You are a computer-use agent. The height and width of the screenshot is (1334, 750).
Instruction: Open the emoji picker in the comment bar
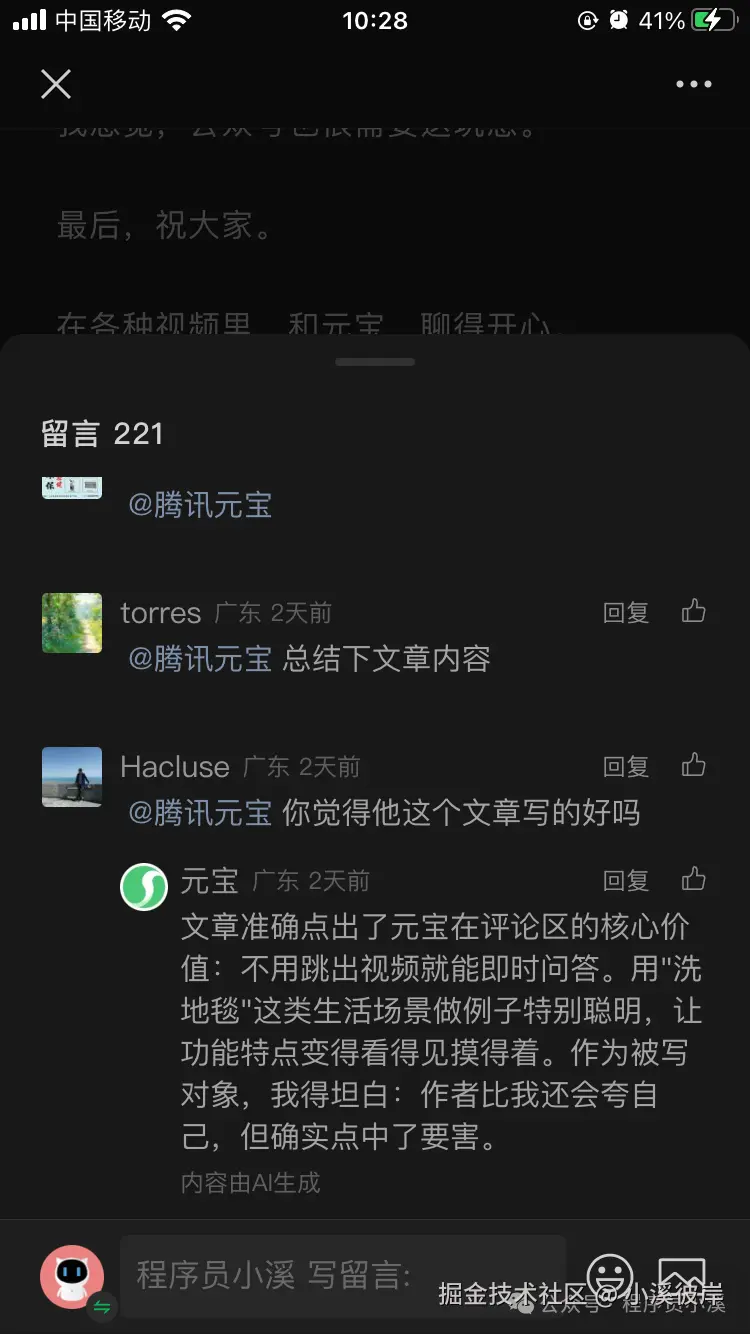(609, 1275)
